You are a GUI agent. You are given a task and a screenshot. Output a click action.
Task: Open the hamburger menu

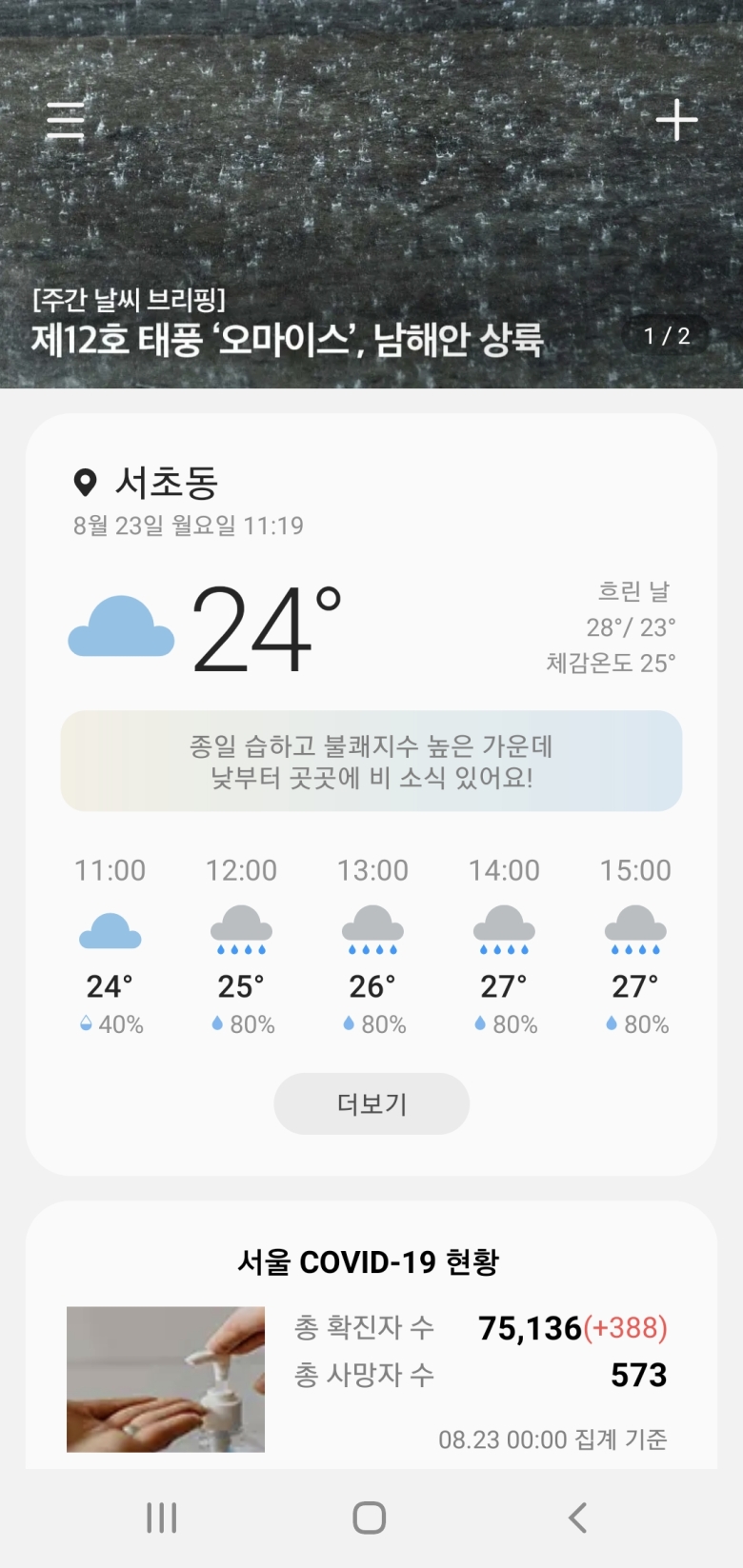pyautogui.click(x=65, y=121)
